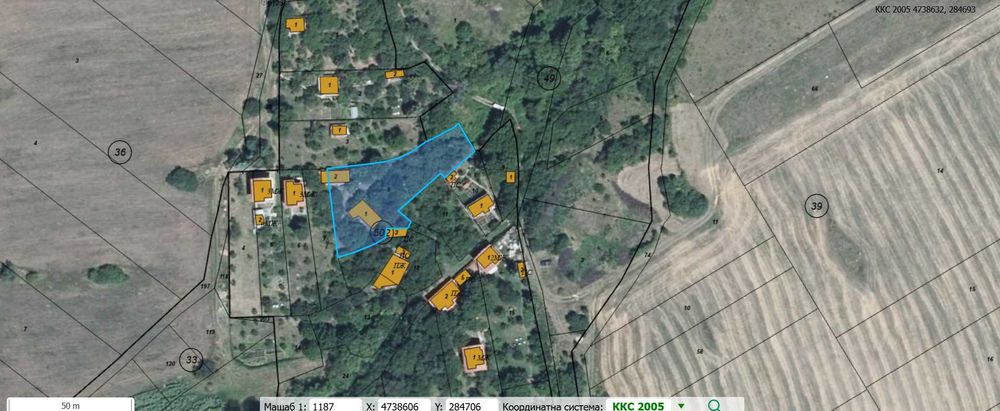Open the KKC 2005 coordinate system dropdown
This screenshot has width=1000, height=411.
click(x=649, y=406)
